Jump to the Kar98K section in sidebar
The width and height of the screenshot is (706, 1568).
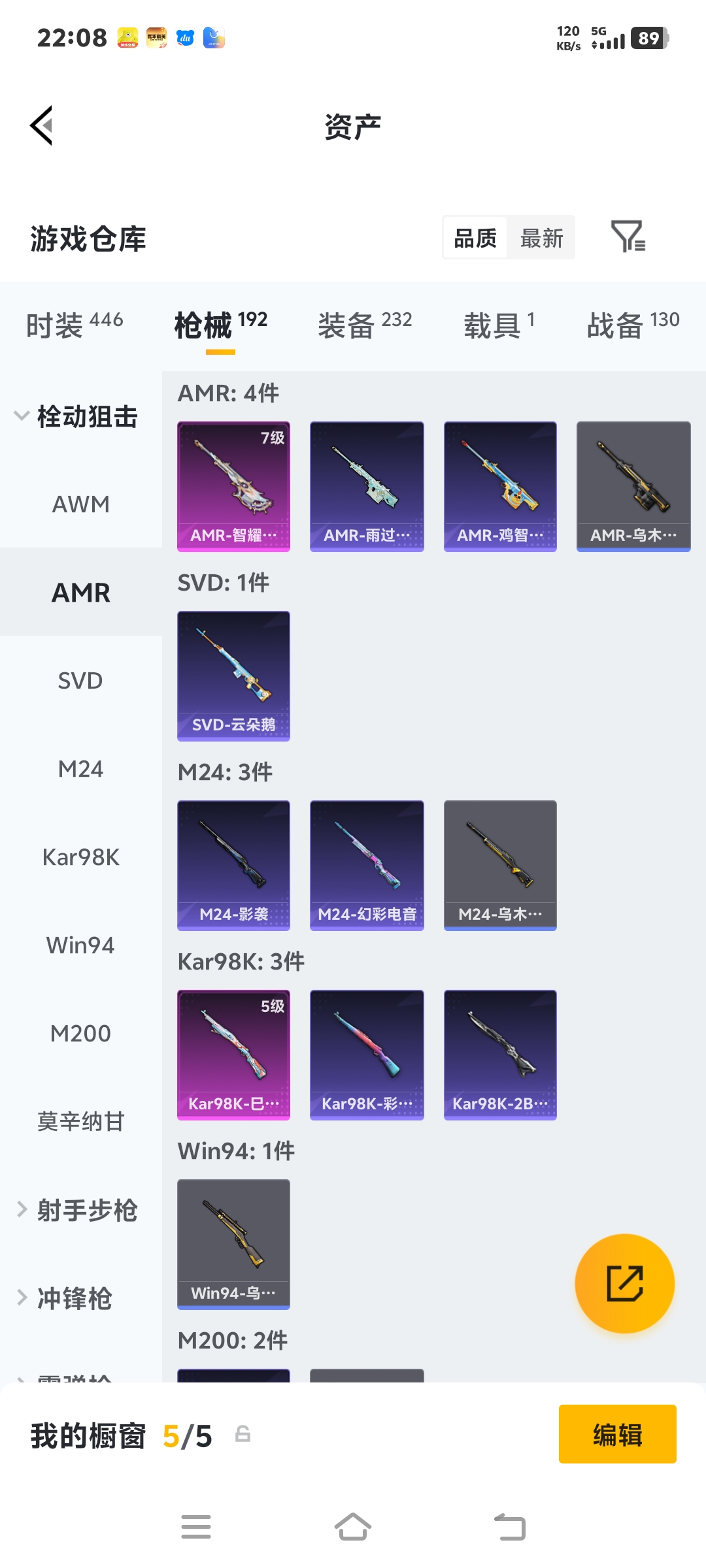pyautogui.click(x=80, y=857)
